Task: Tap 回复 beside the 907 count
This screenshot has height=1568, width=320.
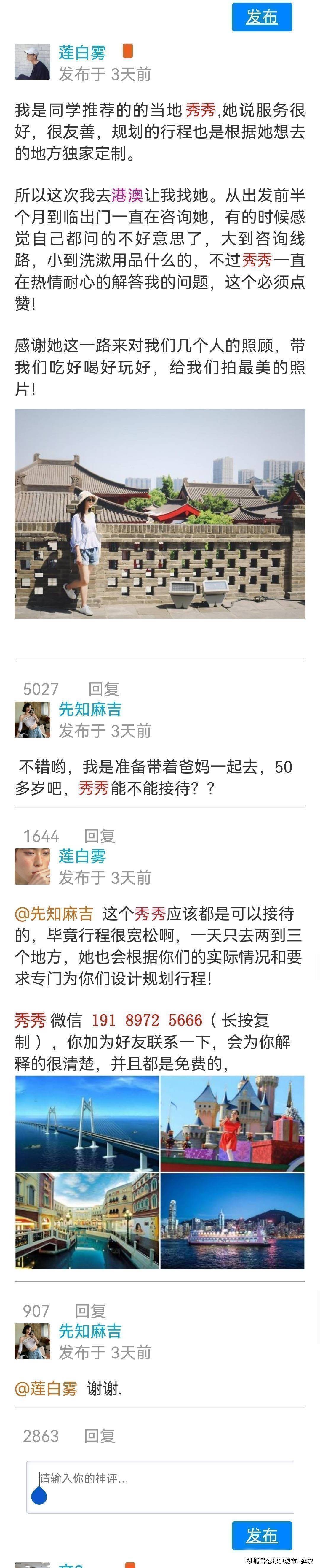Action: pyautogui.click(x=90, y=1310)
